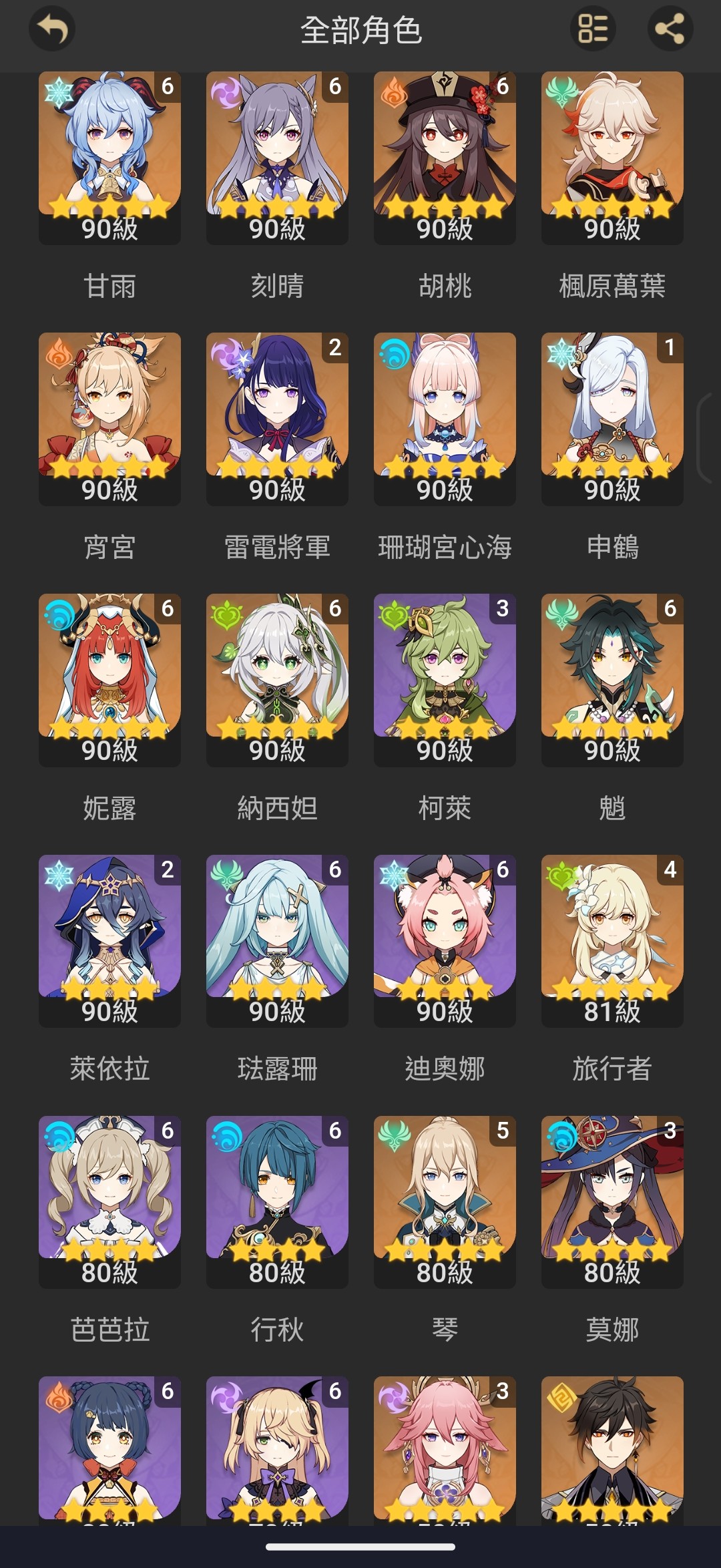Image resolution: width=721 pixels, height=1568 pixels.
Task: Open 宵宮 character card
Action: pos(109,419)
